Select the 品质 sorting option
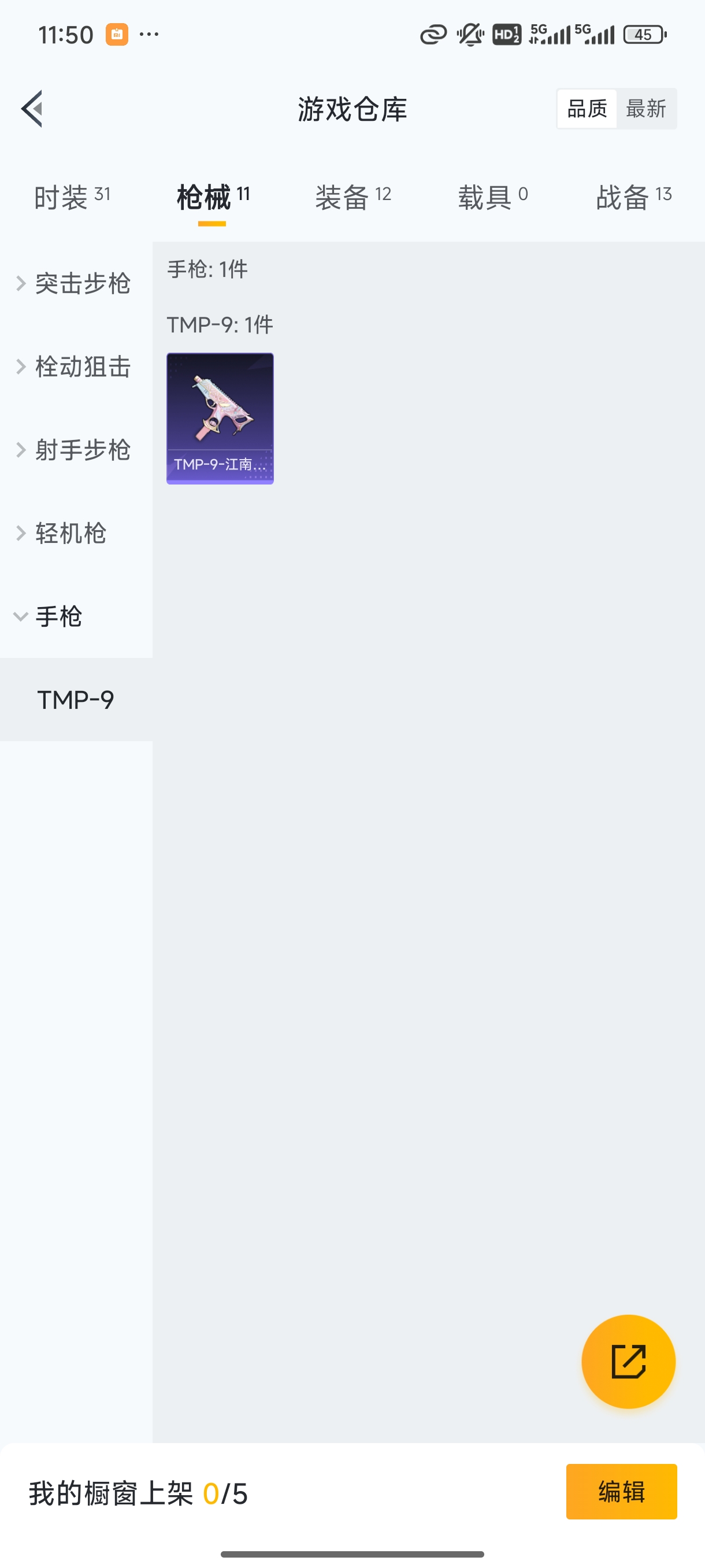This screenshot has width=705, height=1568. pyautogui.click(x=587, y=108)
